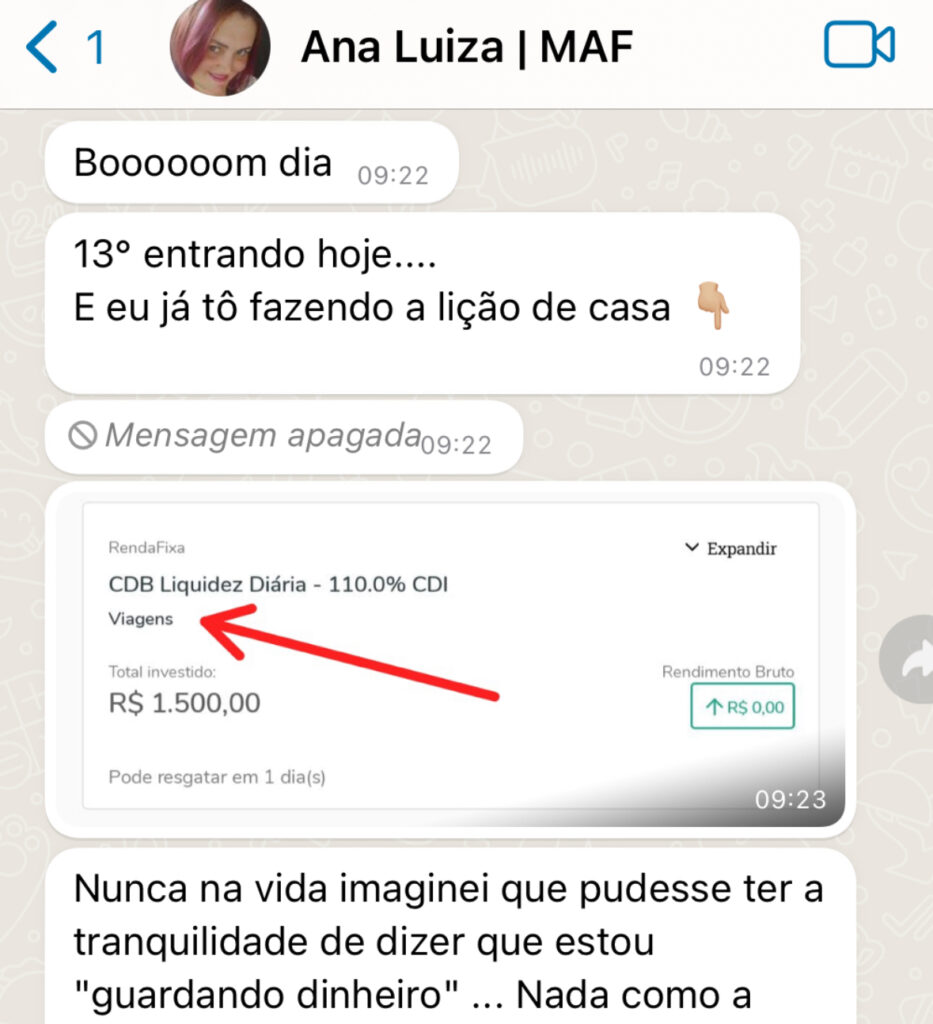Viewport: 933px width, 1024px height.
Task: Start a video call with Ana Luiza
Action: pyautogui.click(x=858, y=46)
